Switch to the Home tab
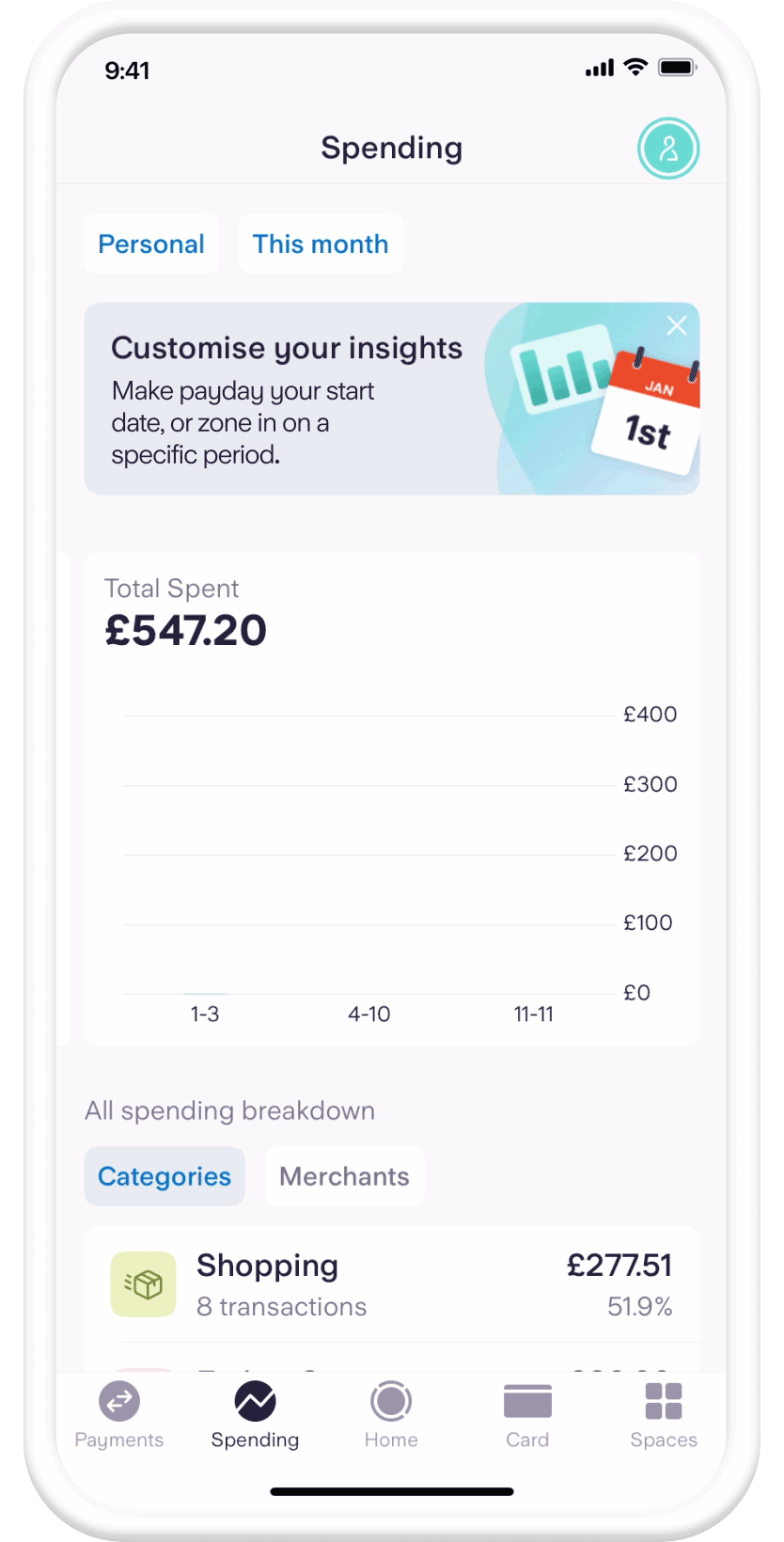This screenshot has width=784, height=1542. (391, 1415)
